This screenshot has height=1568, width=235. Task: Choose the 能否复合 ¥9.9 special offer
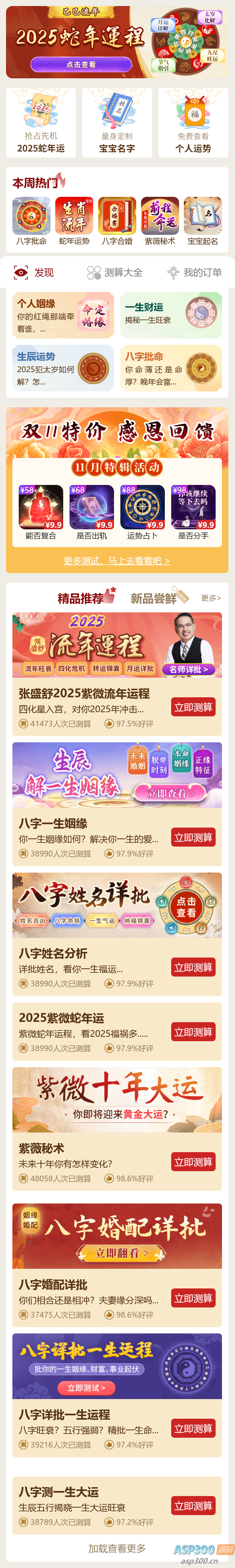pos(41,512)
